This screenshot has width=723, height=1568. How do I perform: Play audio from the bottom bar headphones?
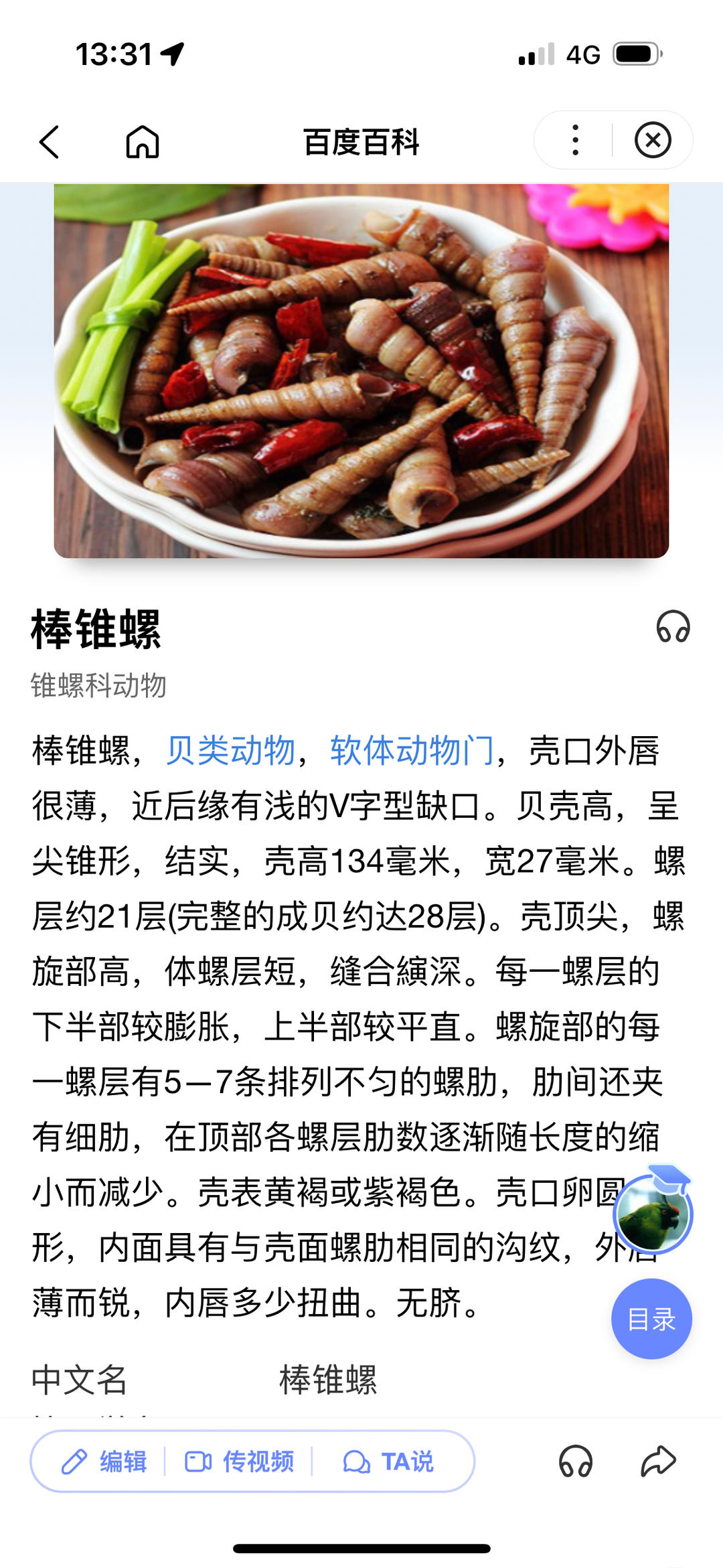coord(576,1462)
